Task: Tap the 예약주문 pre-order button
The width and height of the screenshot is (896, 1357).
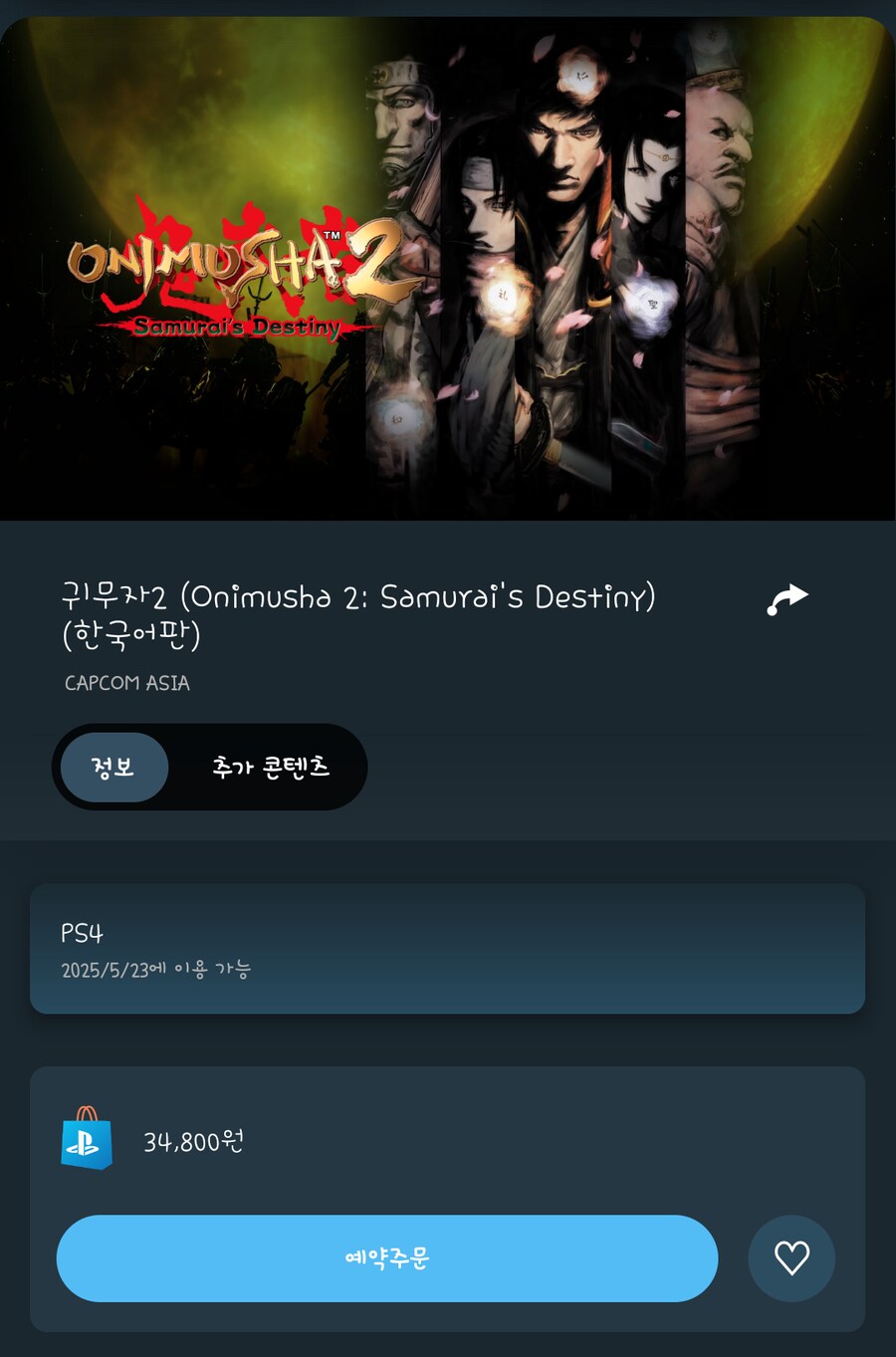Action: click(x=386, y=1258)
